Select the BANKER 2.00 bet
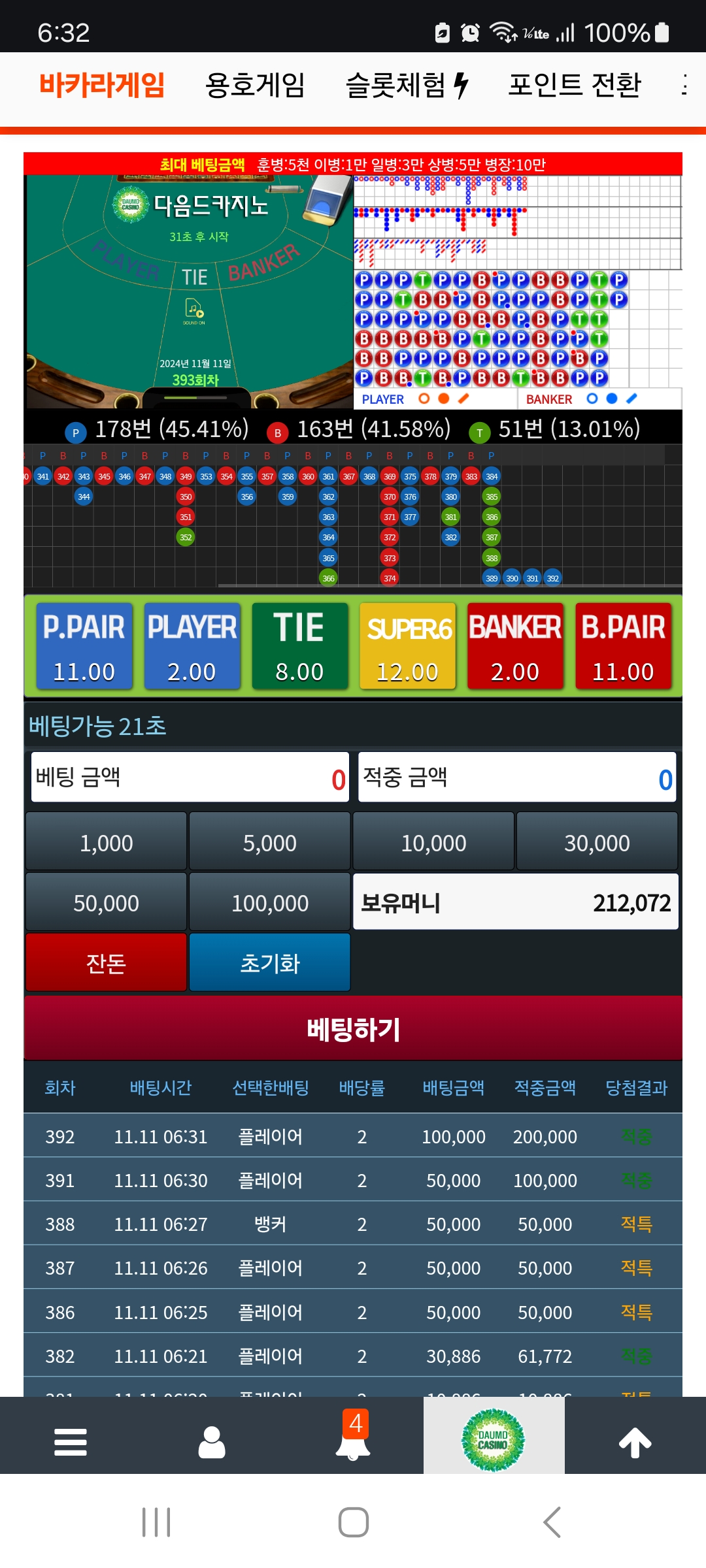 click(515, 645)
